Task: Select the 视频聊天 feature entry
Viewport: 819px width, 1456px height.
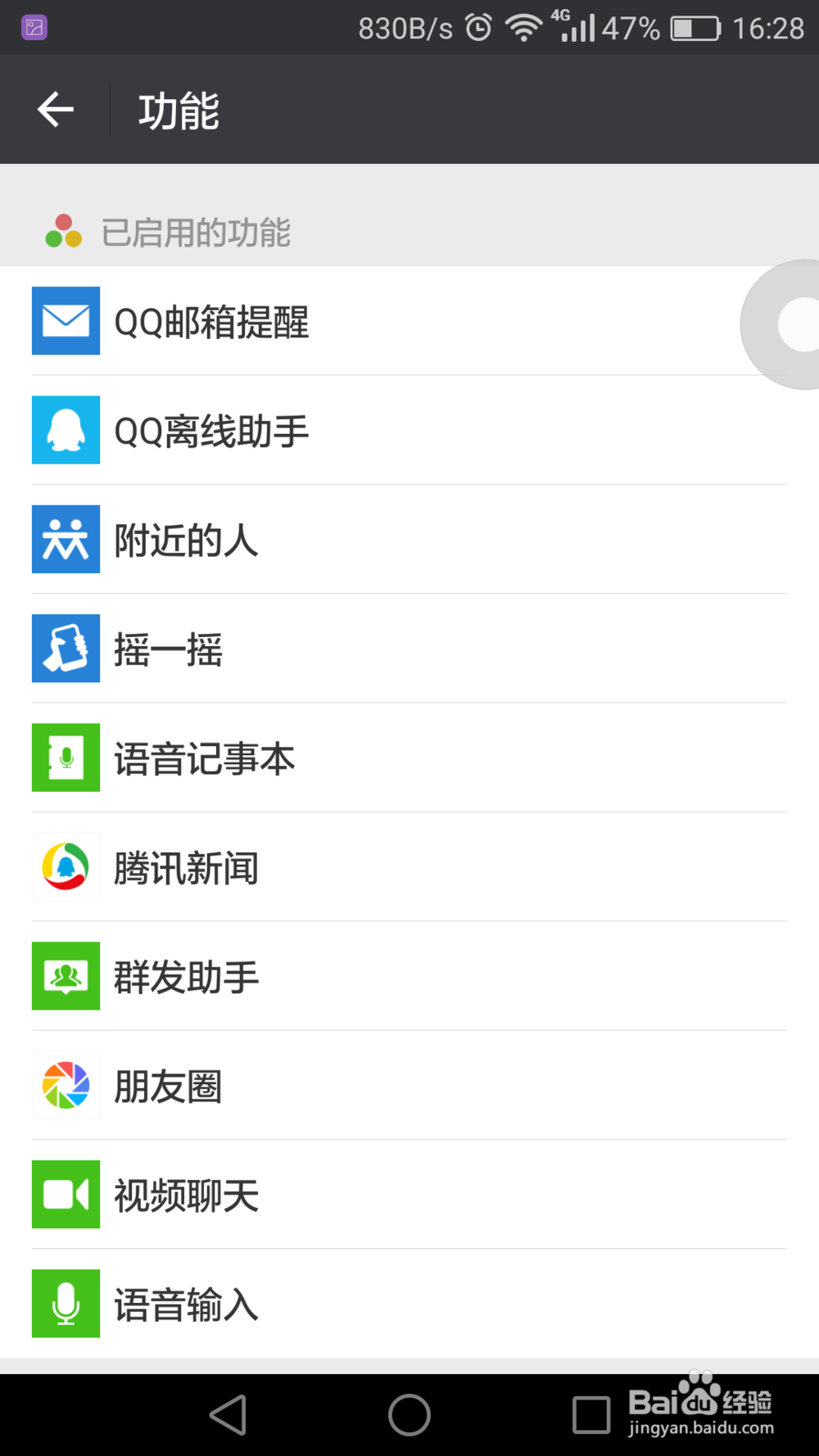Action: pos(186,1195)
